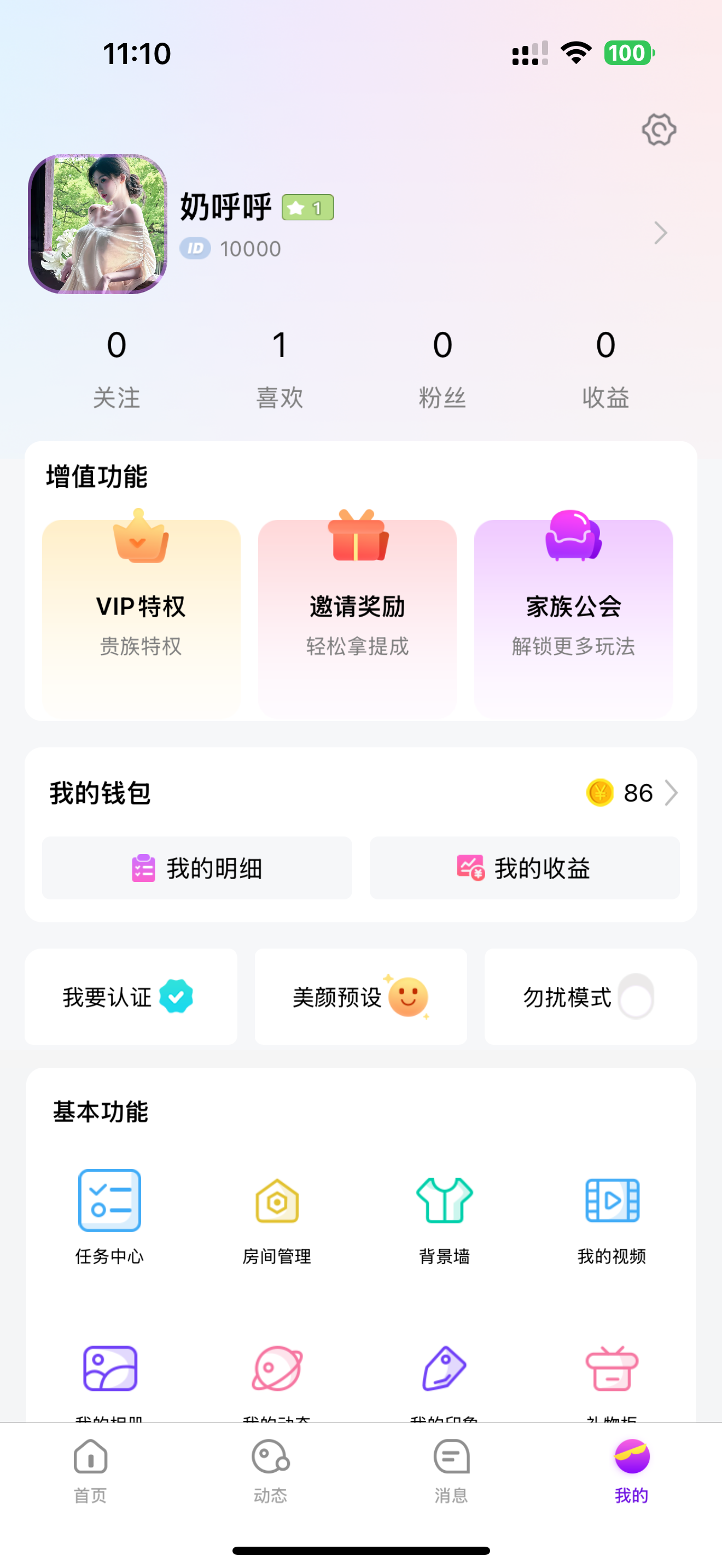Open the 我的视频 video icon
Screen dimensions: 722x1568
click(613, 1201)
